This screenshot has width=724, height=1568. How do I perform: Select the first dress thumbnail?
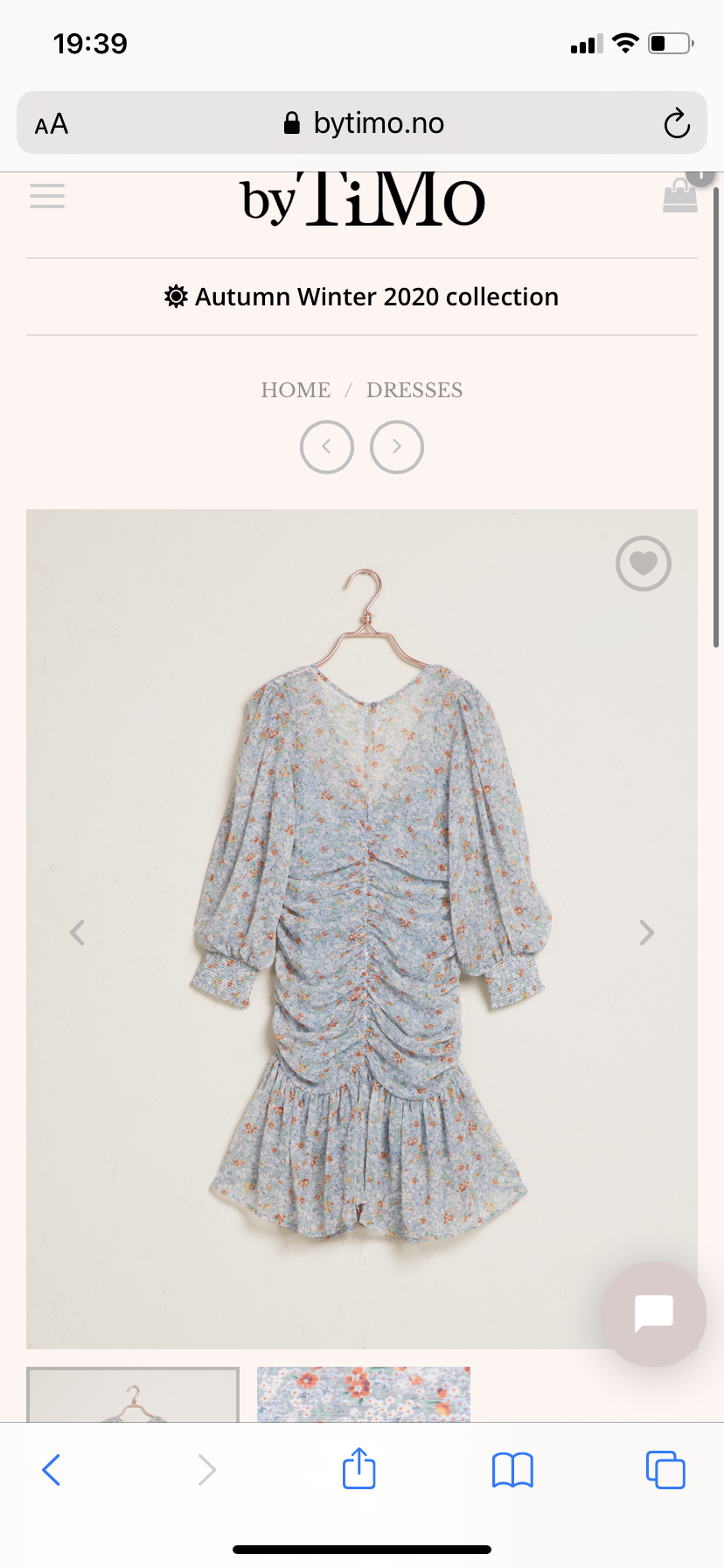[x=133, y=1395]
